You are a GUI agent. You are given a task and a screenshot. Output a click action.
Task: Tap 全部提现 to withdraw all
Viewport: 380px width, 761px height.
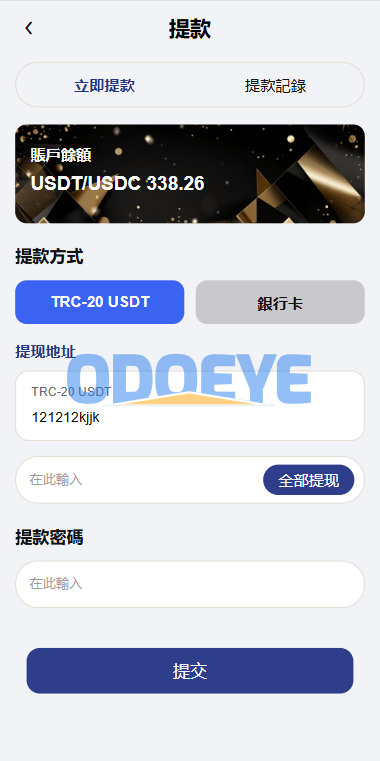[x=309, y=480]
